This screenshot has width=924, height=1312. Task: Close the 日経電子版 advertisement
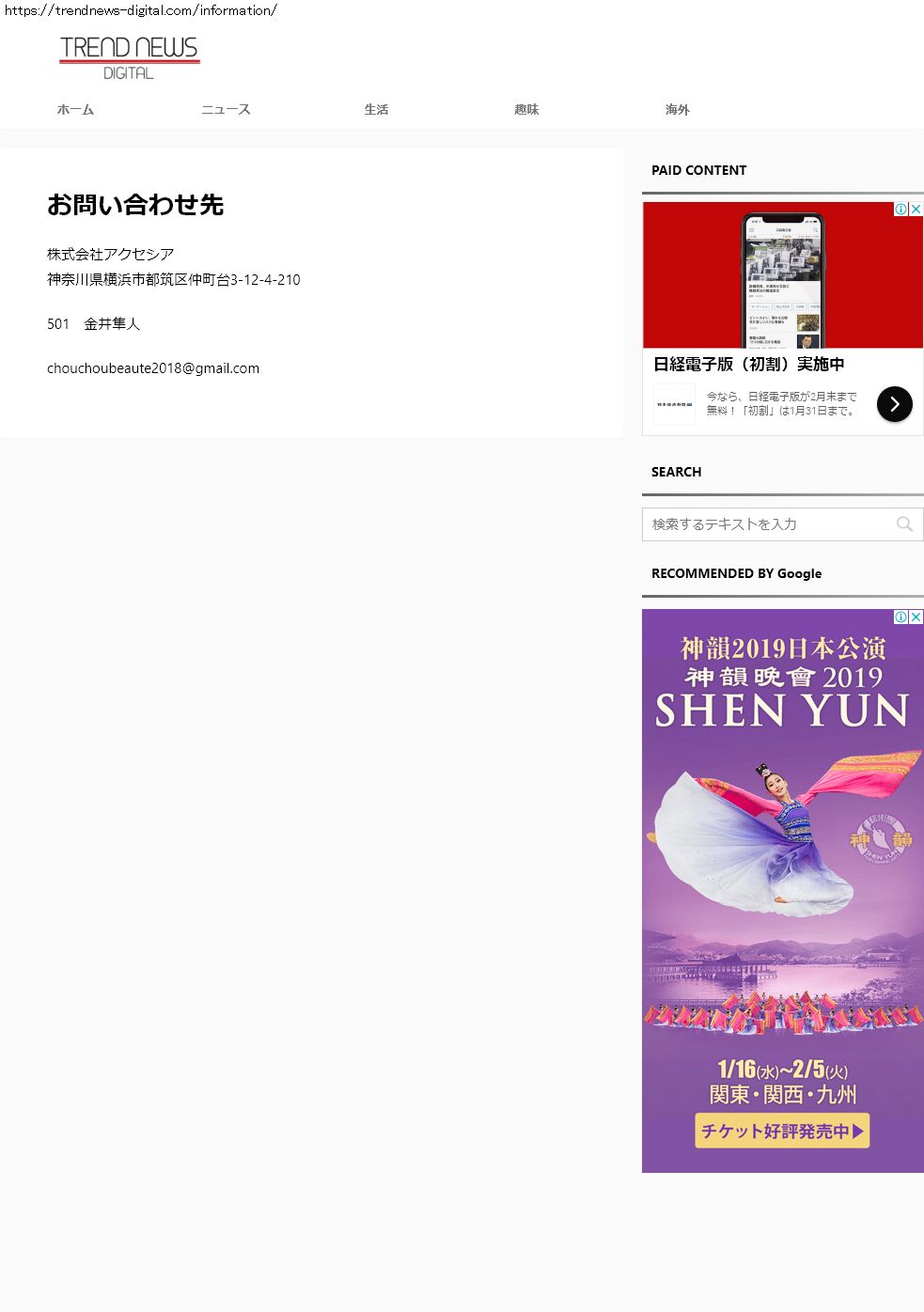click(x=916, y=210)
